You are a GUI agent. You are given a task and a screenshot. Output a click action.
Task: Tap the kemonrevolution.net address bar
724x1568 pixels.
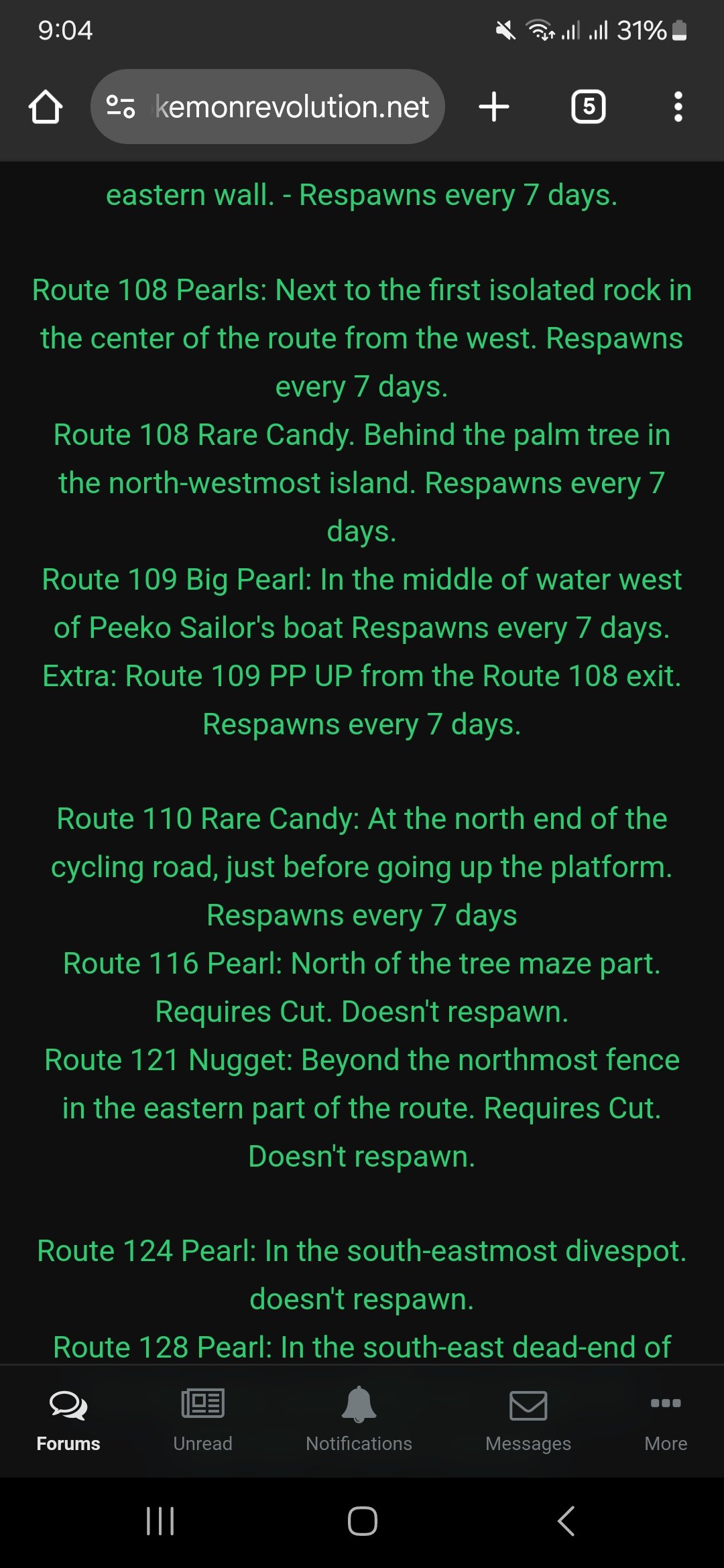coord(292,107)
